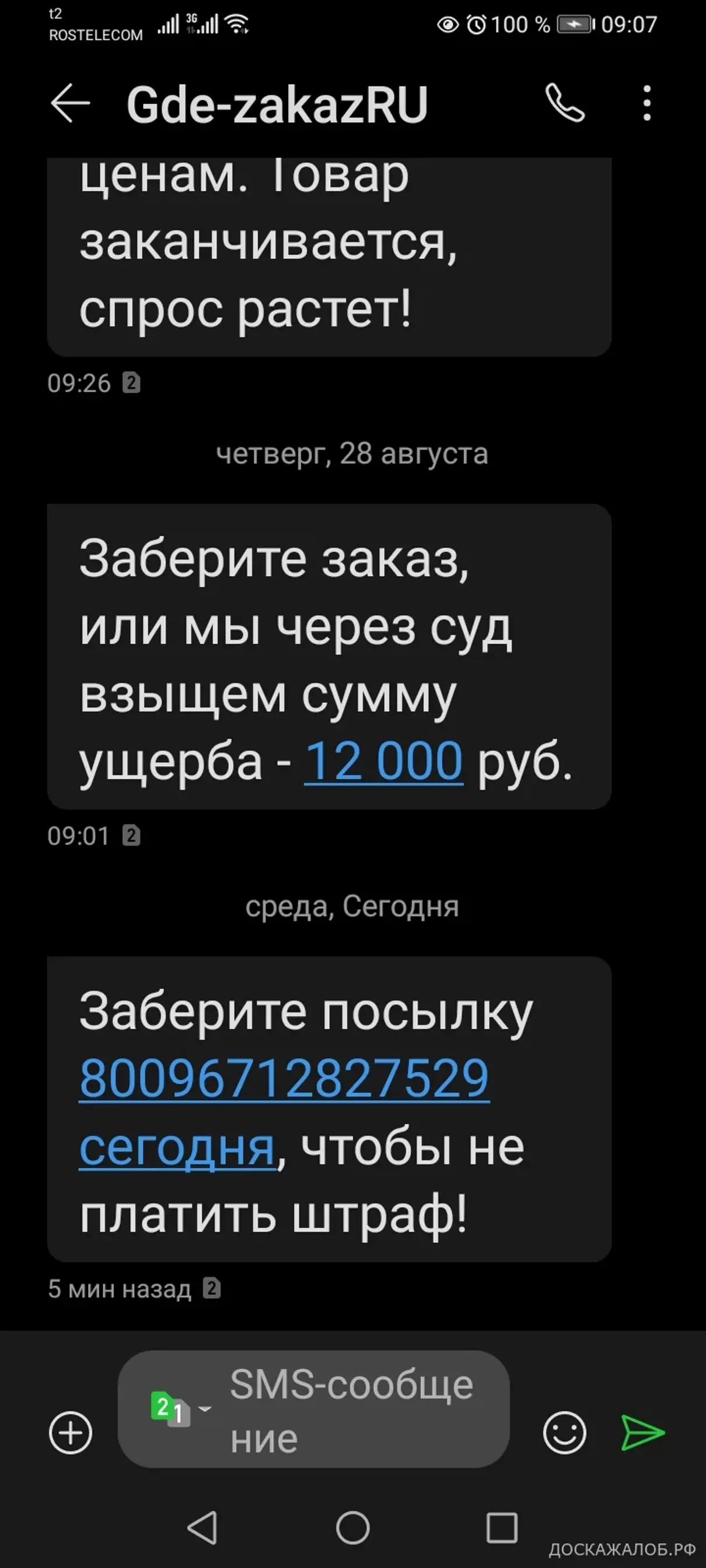Screen dimensions: 706x1568
Task: Go back from the Gde-zakazRU conversation
Action: click(70, 103)
